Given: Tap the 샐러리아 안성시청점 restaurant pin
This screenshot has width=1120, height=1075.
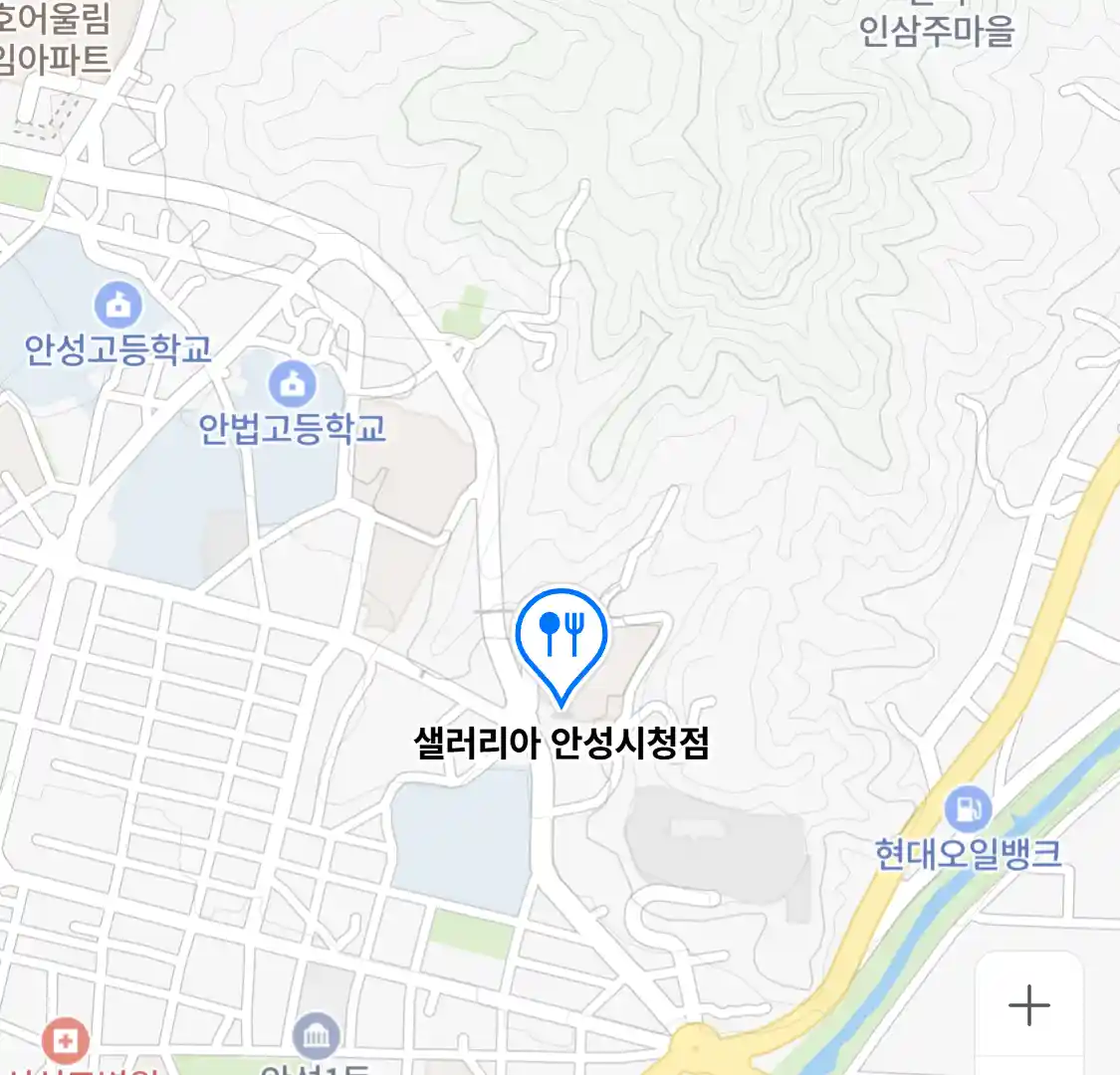Looking at the screenshot, I should pyautogui.click(x=561, y=639).
